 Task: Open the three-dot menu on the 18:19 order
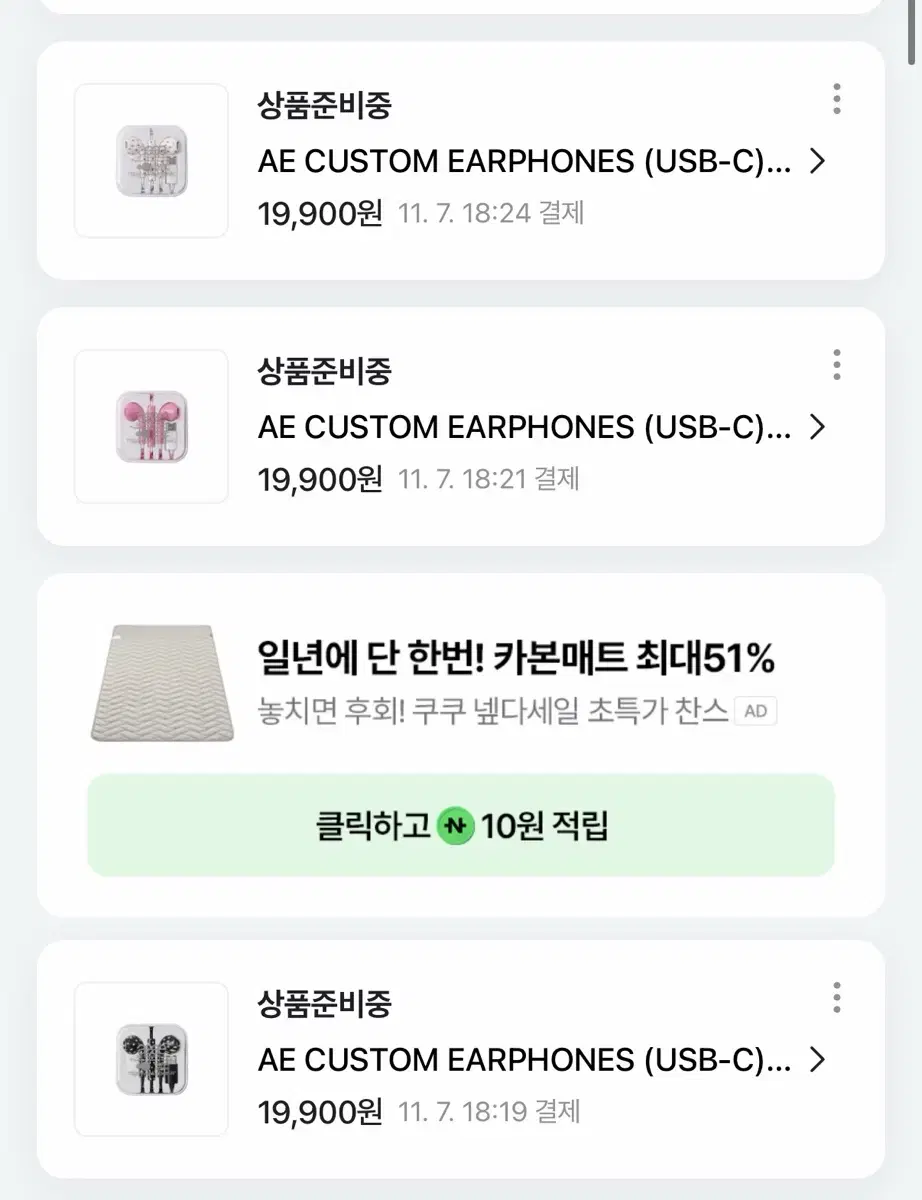point(836,997)
